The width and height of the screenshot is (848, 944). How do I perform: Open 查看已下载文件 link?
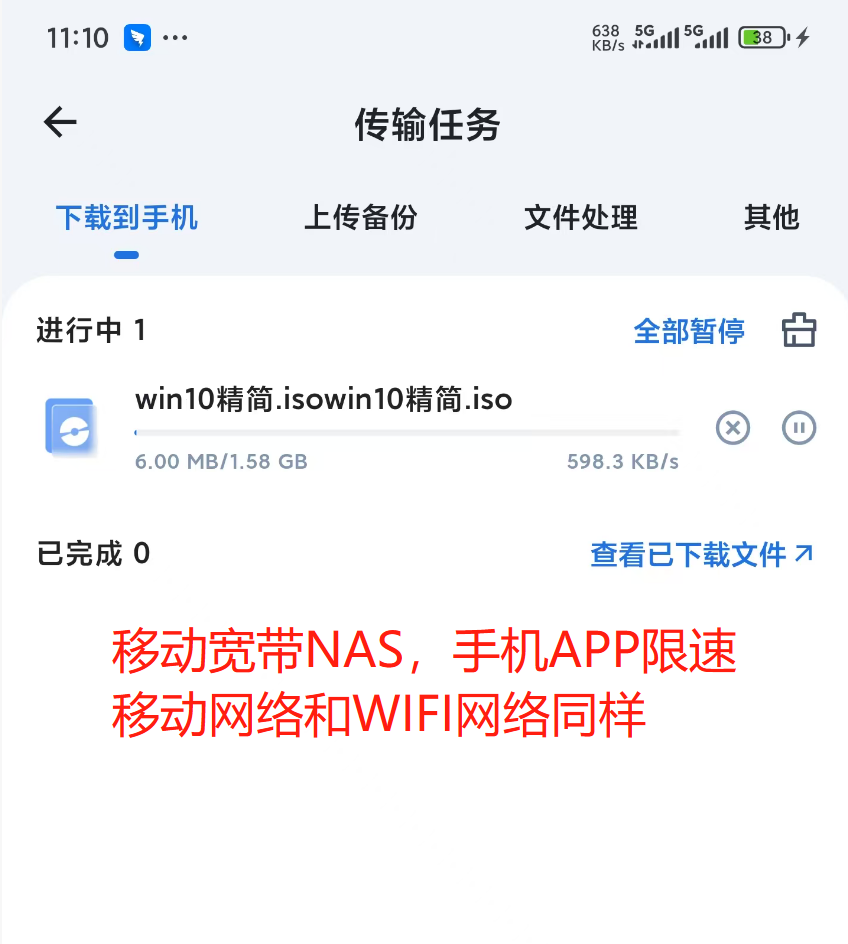point(701,554)
